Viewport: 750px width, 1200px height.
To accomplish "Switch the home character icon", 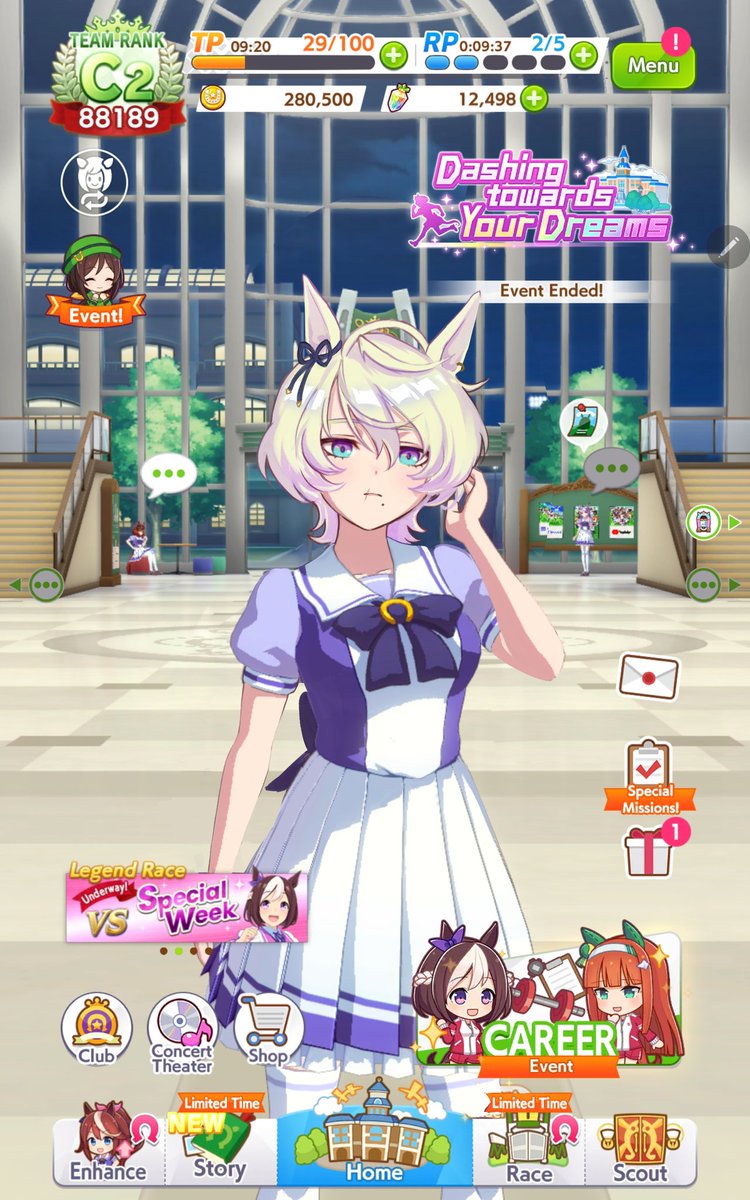I will pos(92,182).
